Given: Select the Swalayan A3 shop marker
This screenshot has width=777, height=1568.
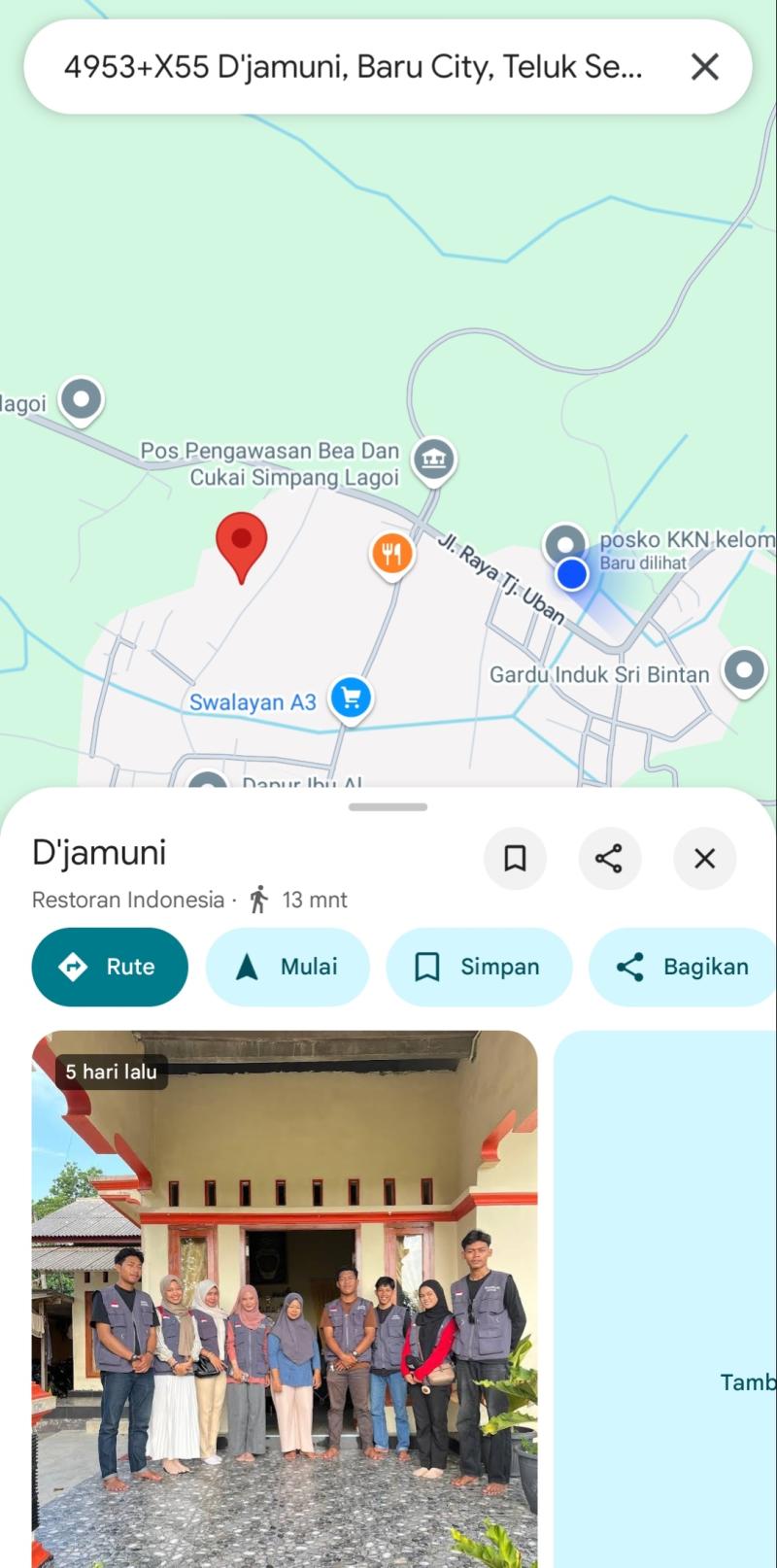Looking at the screenshot, I should [351, 698].
